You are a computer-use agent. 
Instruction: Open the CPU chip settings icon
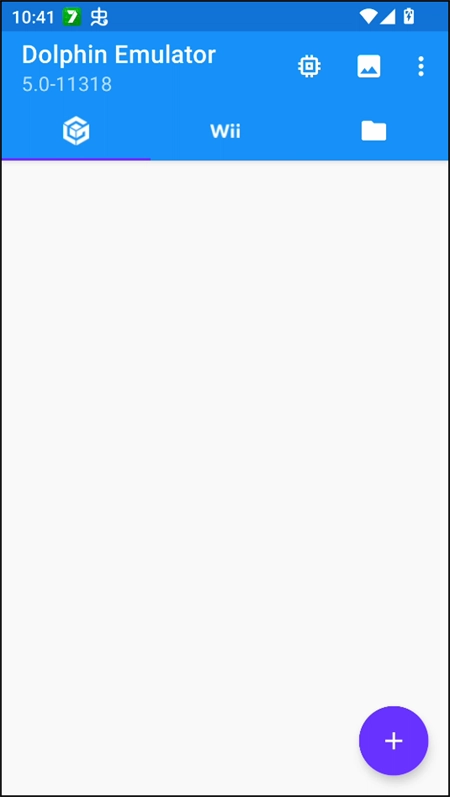coord(309,66)
